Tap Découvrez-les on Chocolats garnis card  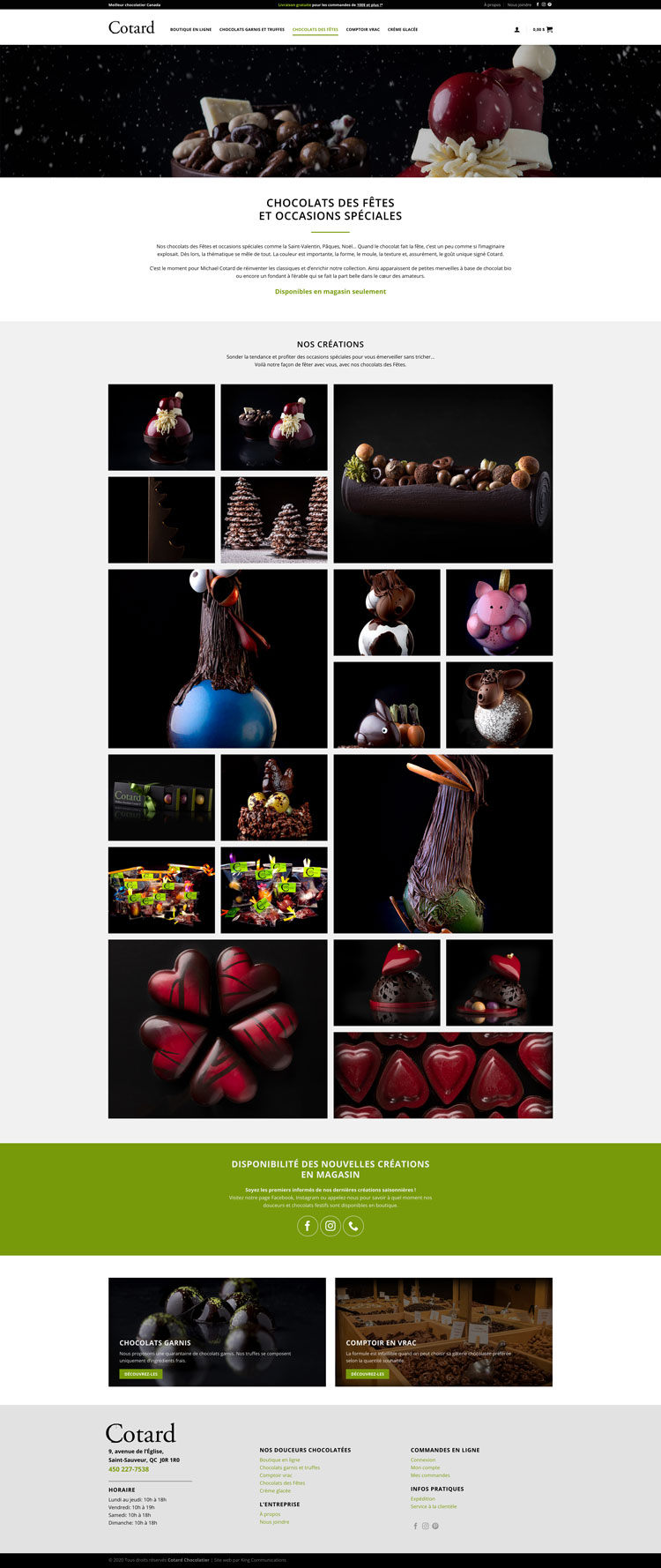point(141,1374)
